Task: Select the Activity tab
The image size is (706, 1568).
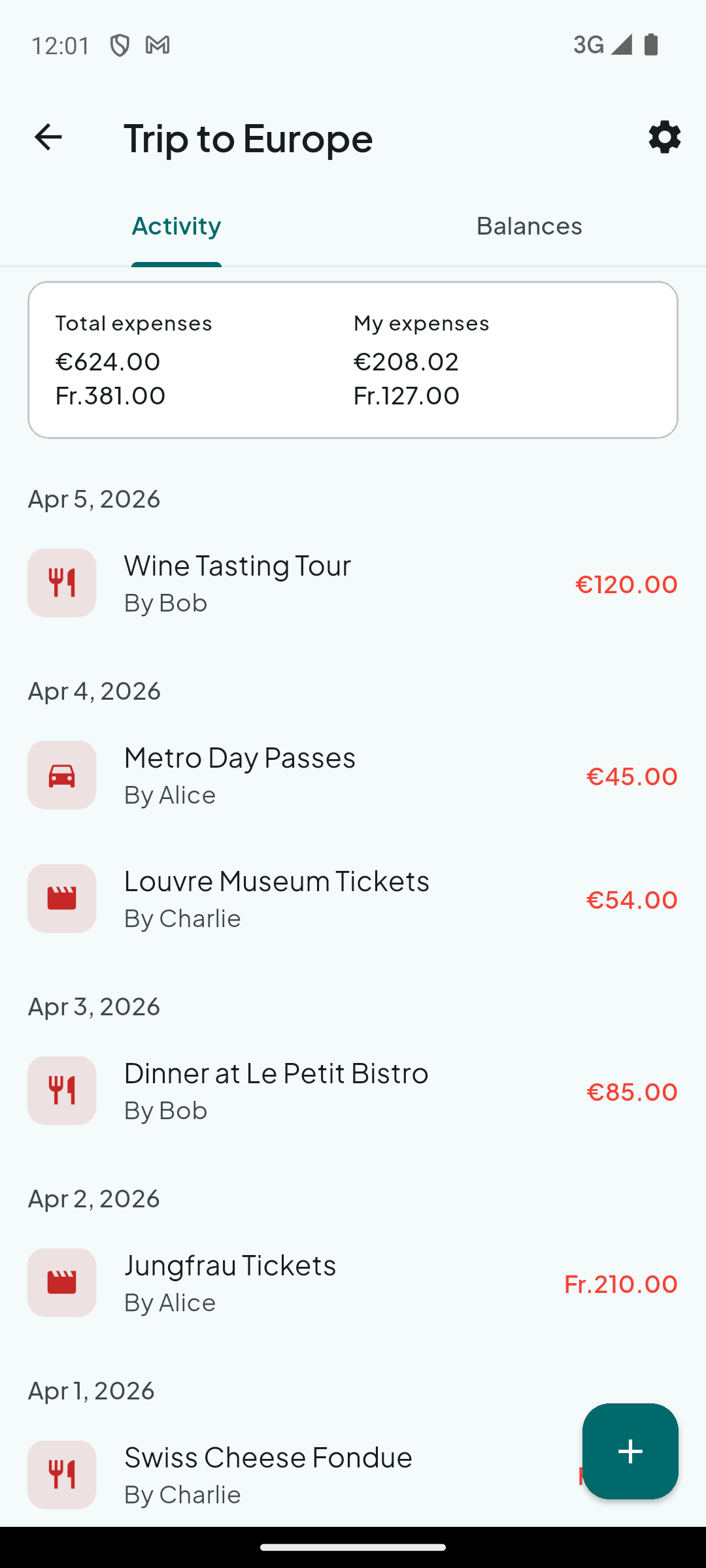Action: 176,225
